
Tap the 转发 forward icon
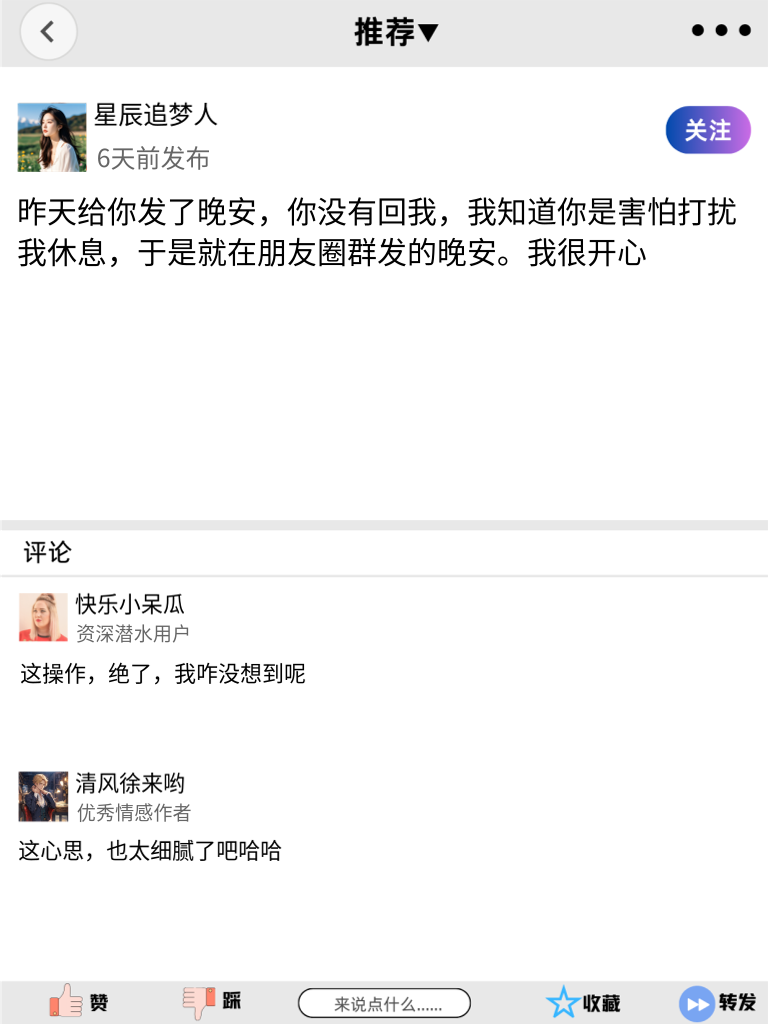[695, 1001]
